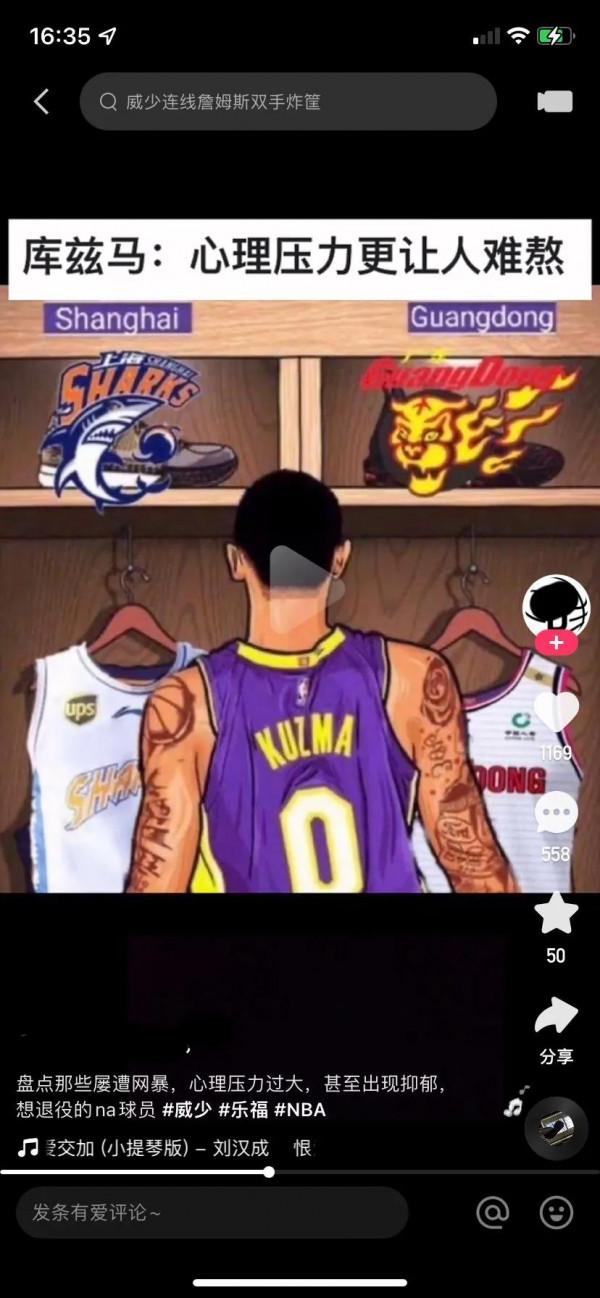The width and height of the screenshot is (600, 1298).
Task: Open the #NBA hashtag
Action: coord(300,1110)
